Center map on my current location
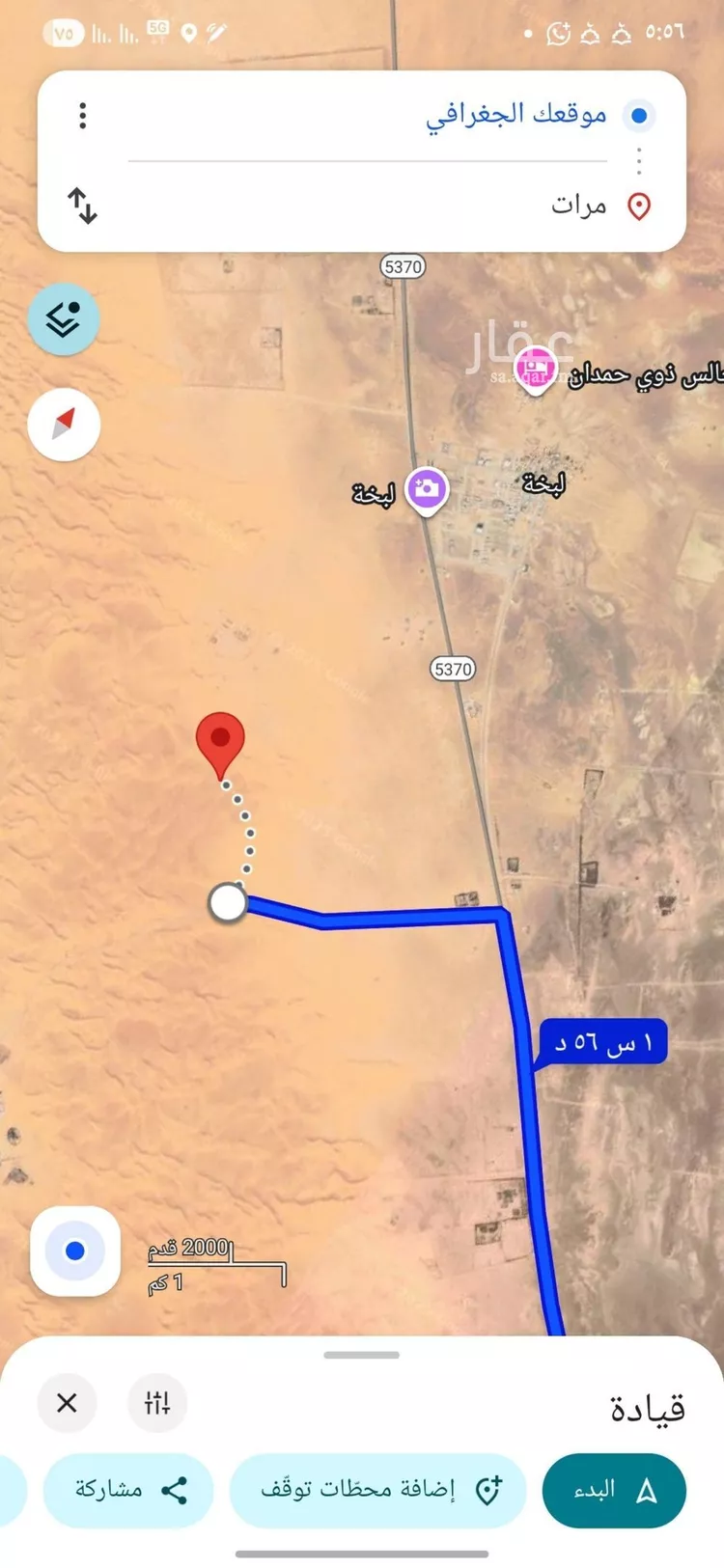Image resolution: width=724 pixels, height=1568 pixels. (x=75, y=1251)
